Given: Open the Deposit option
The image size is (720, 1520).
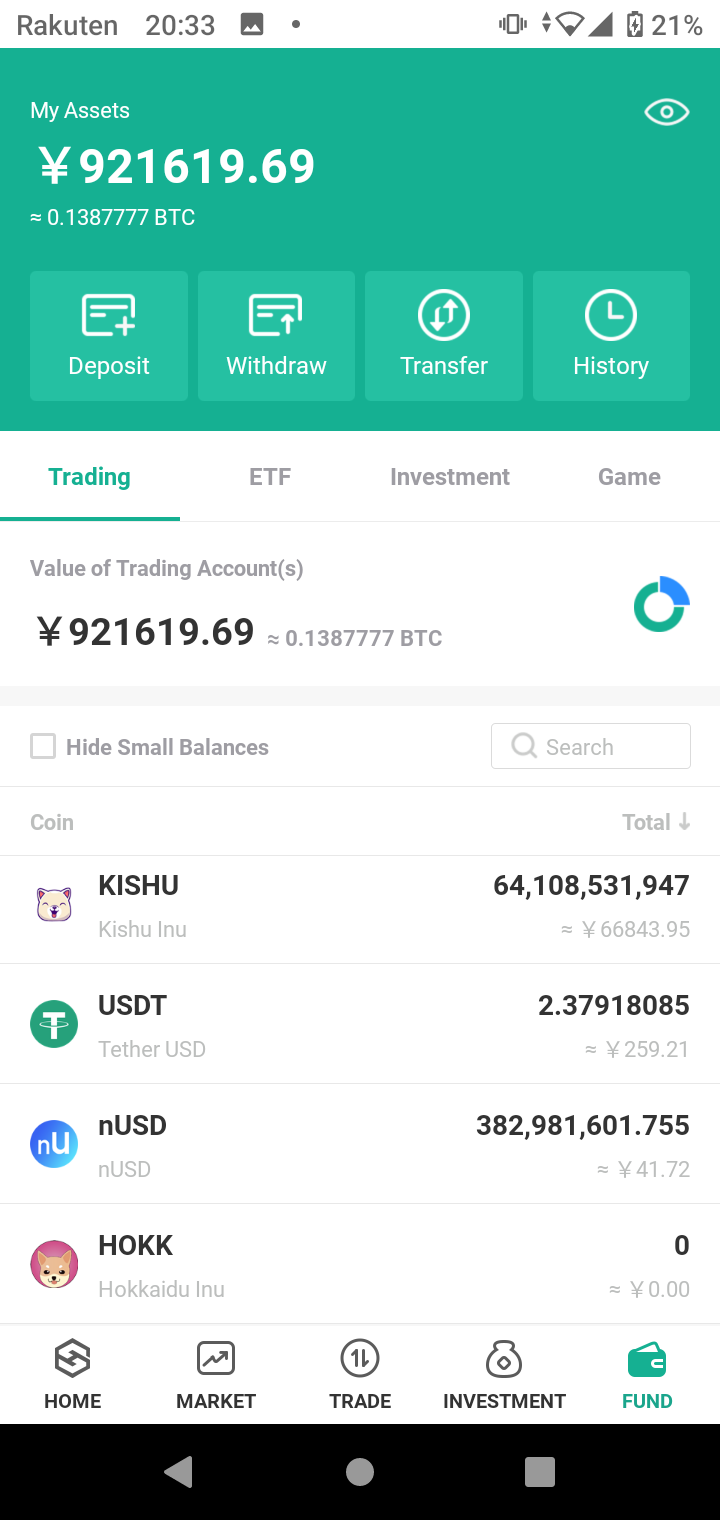Looking at the screenshot, I should pyautogui.click(x=109, y=336).
